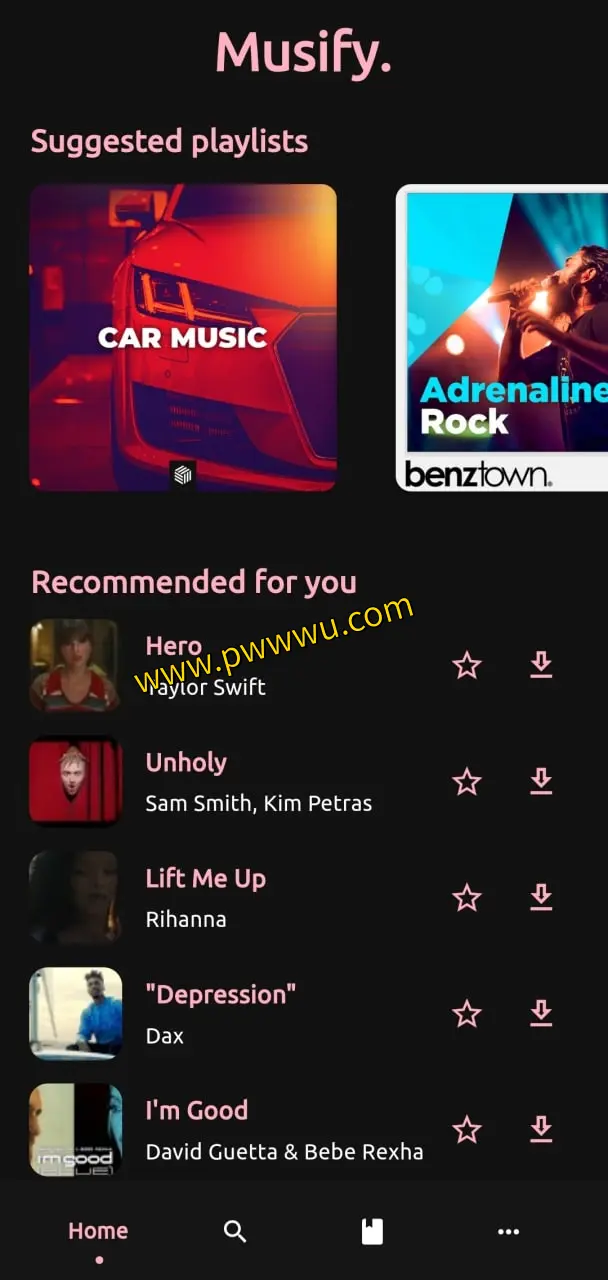This screenshot has height=1280, width=608.
Task: Open the three-dots More tab
Action: [508, 1231]
